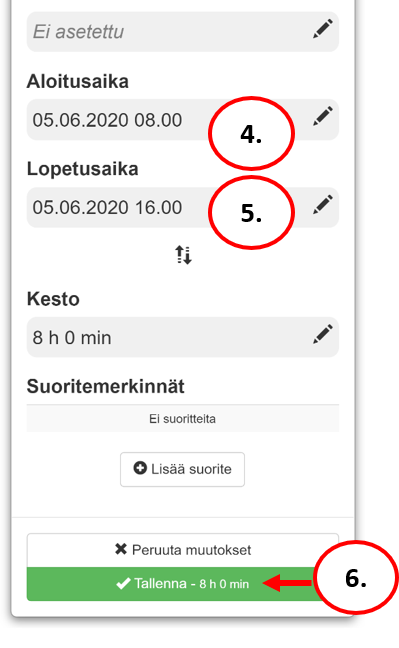
Task: Save entry with Tallenna button
Action: point(183,584)
